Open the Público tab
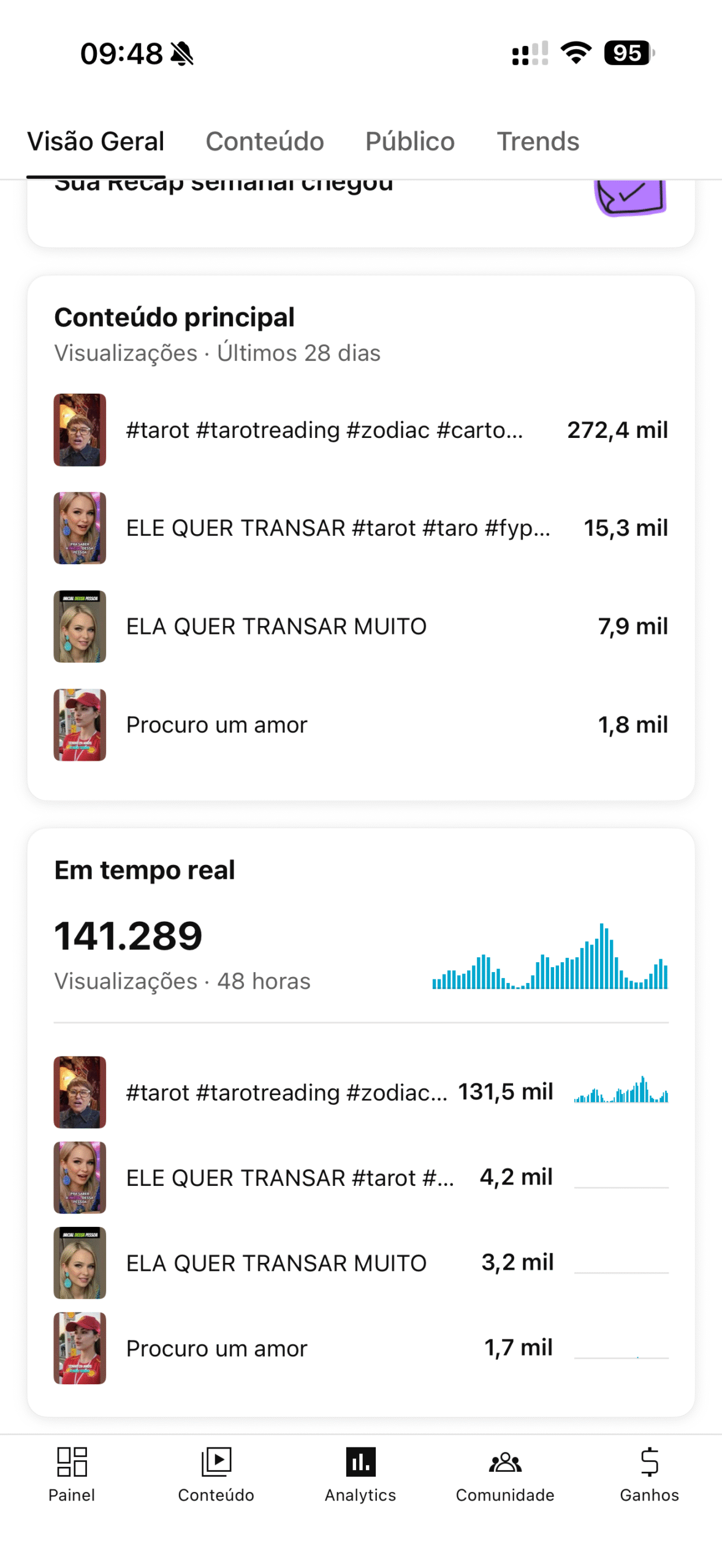 pos(409,141)
